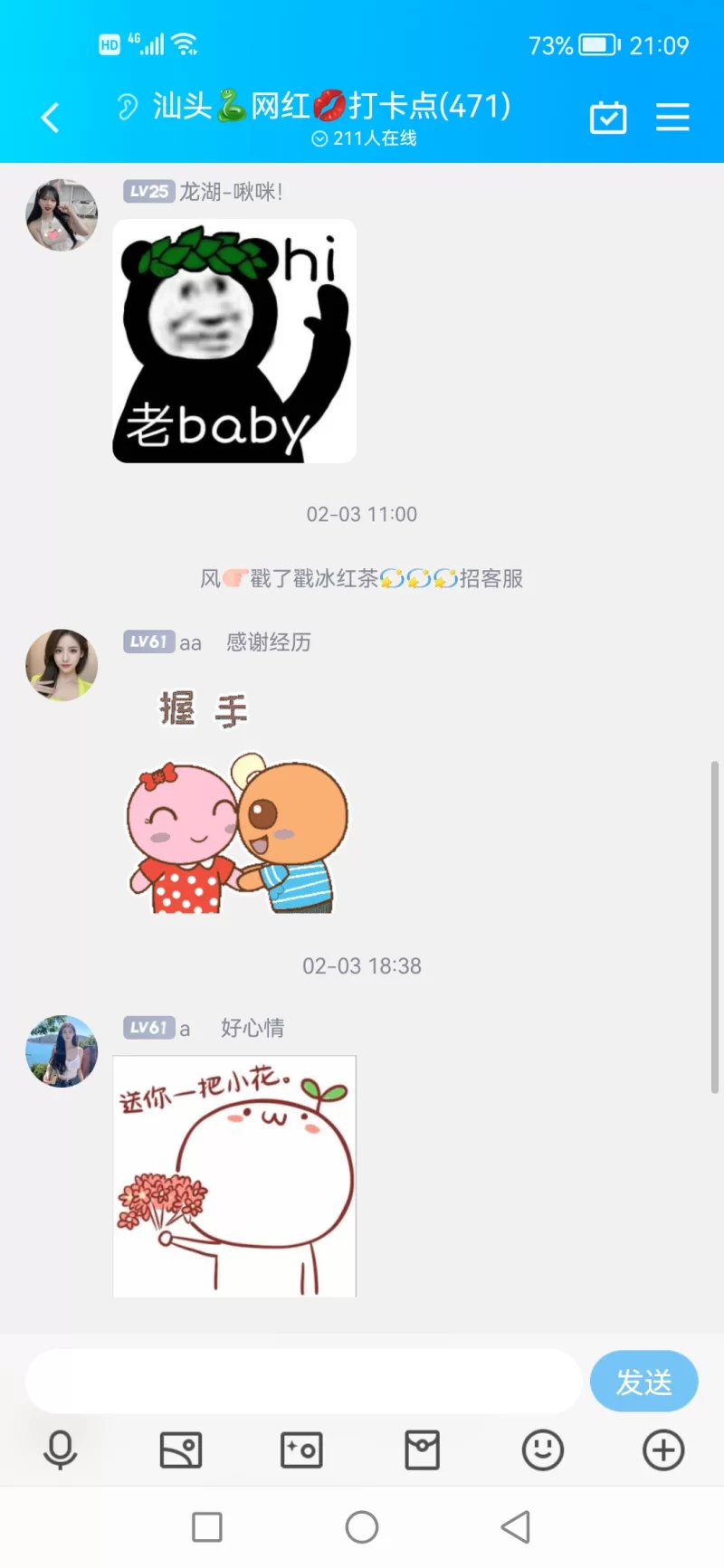This screenshot has height=1568, width=724.
Task: Open the 送你一把小花 sticker
Action: (x=234, y=1176)
